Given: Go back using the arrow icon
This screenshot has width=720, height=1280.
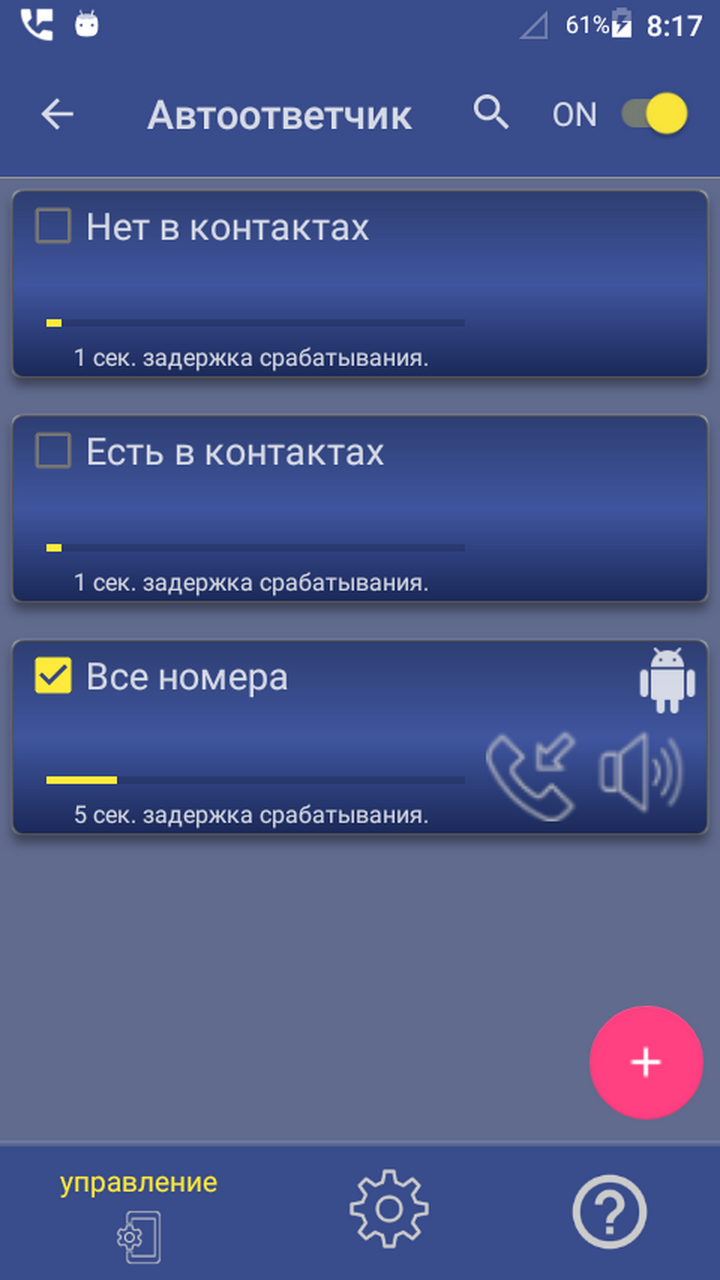Looking at the screenshot, I should [57, 114].
